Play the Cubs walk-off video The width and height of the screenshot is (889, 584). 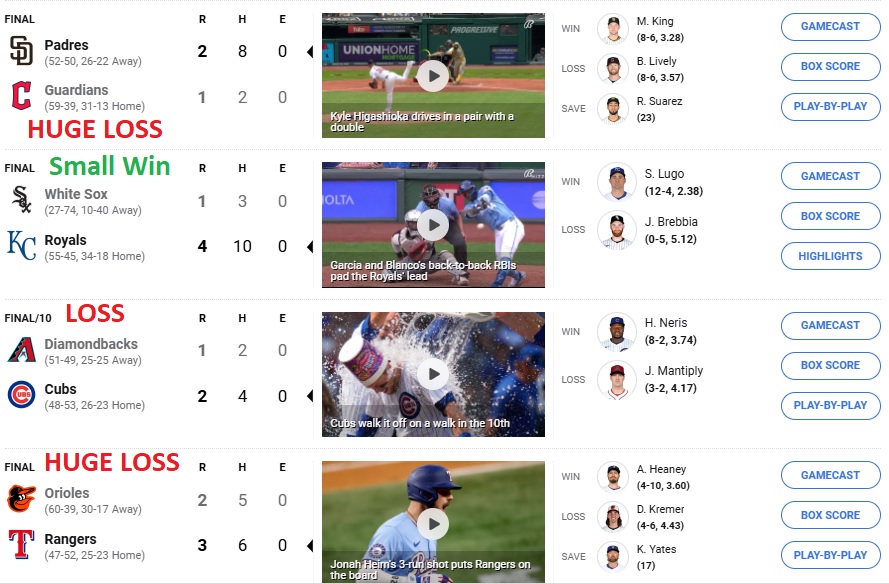(x=432, y=374)
